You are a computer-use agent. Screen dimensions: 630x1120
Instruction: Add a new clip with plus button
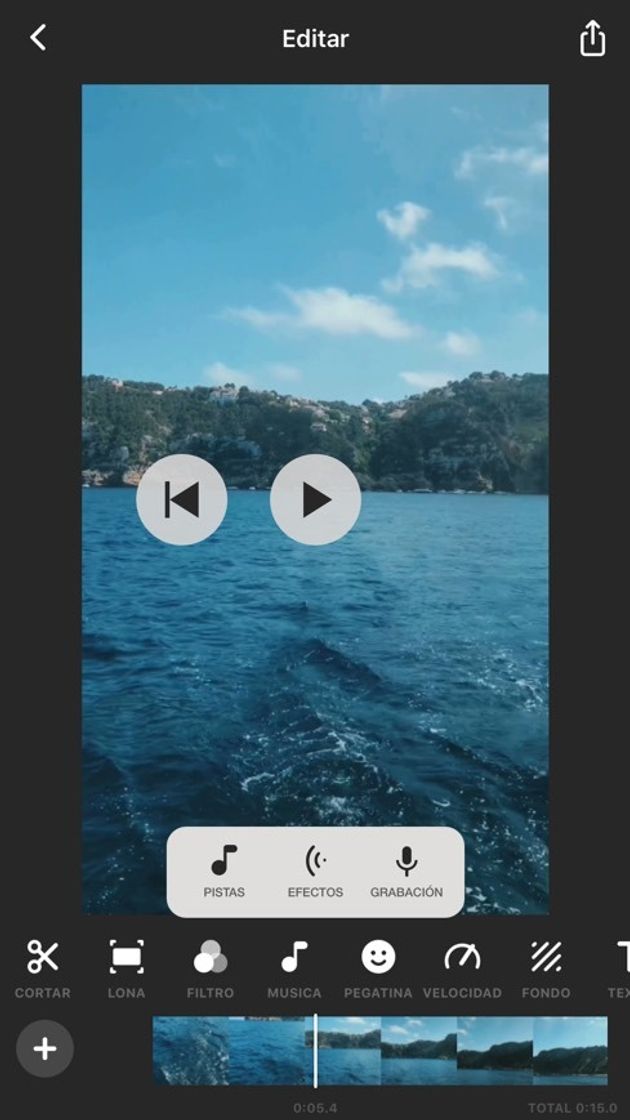tap(45, 1049)
